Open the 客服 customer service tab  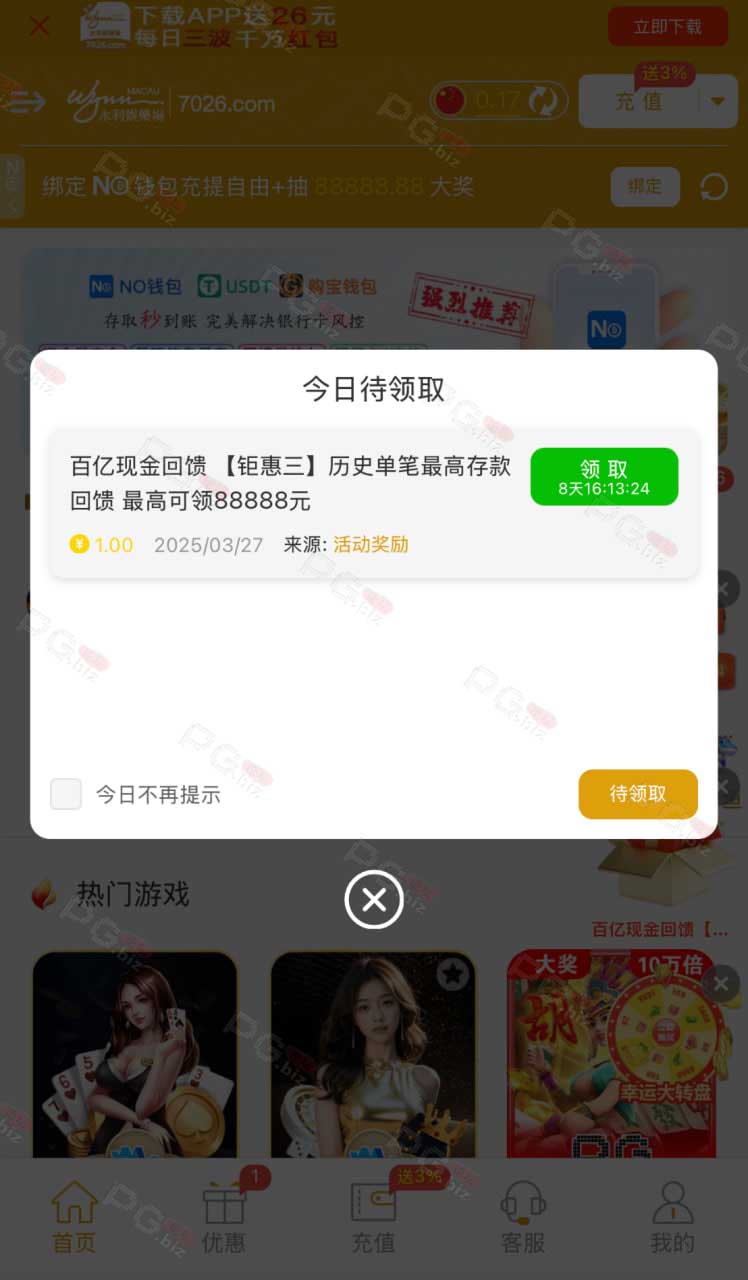coord(523,1216)
